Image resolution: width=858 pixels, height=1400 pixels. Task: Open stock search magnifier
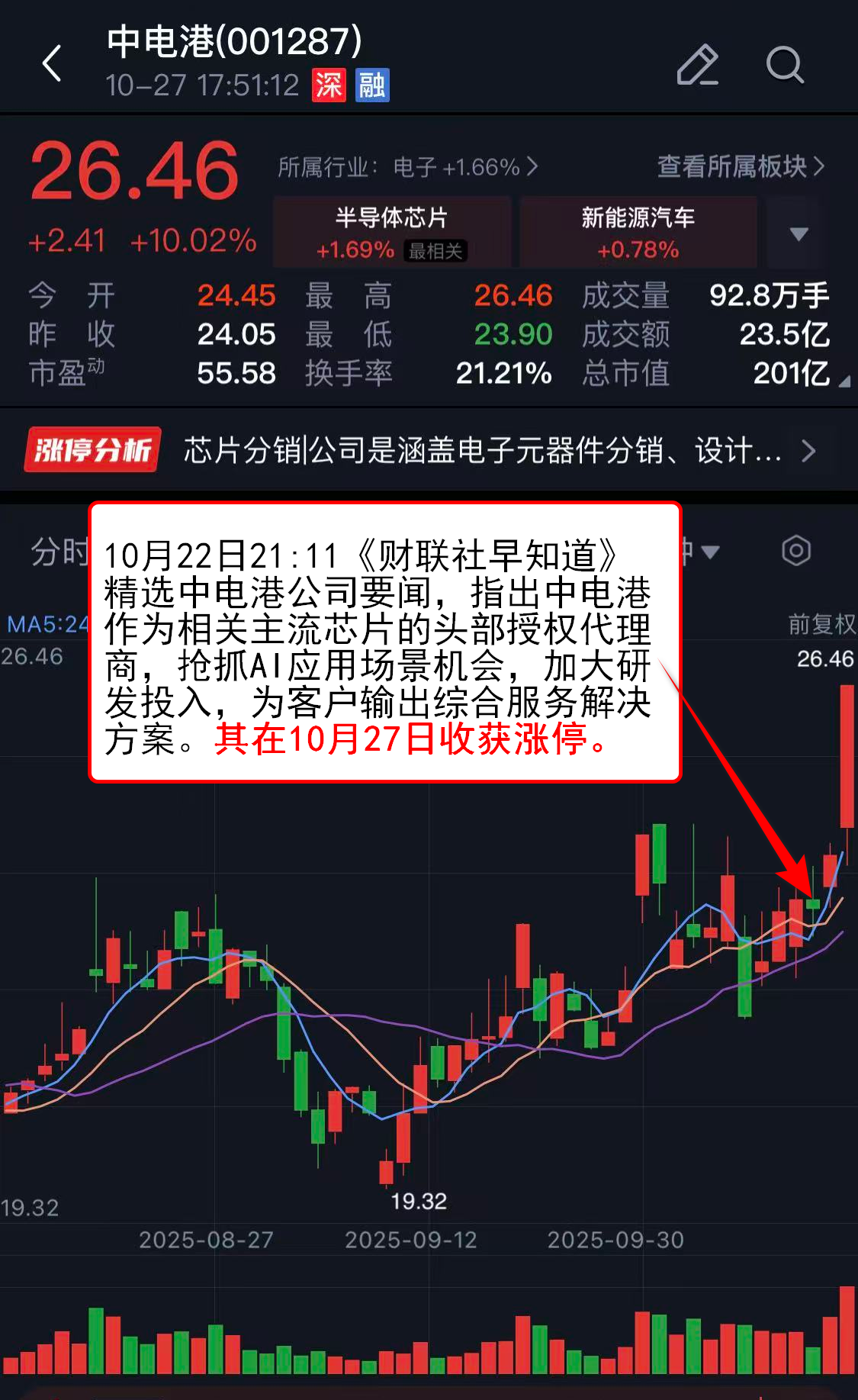[784, 64]
